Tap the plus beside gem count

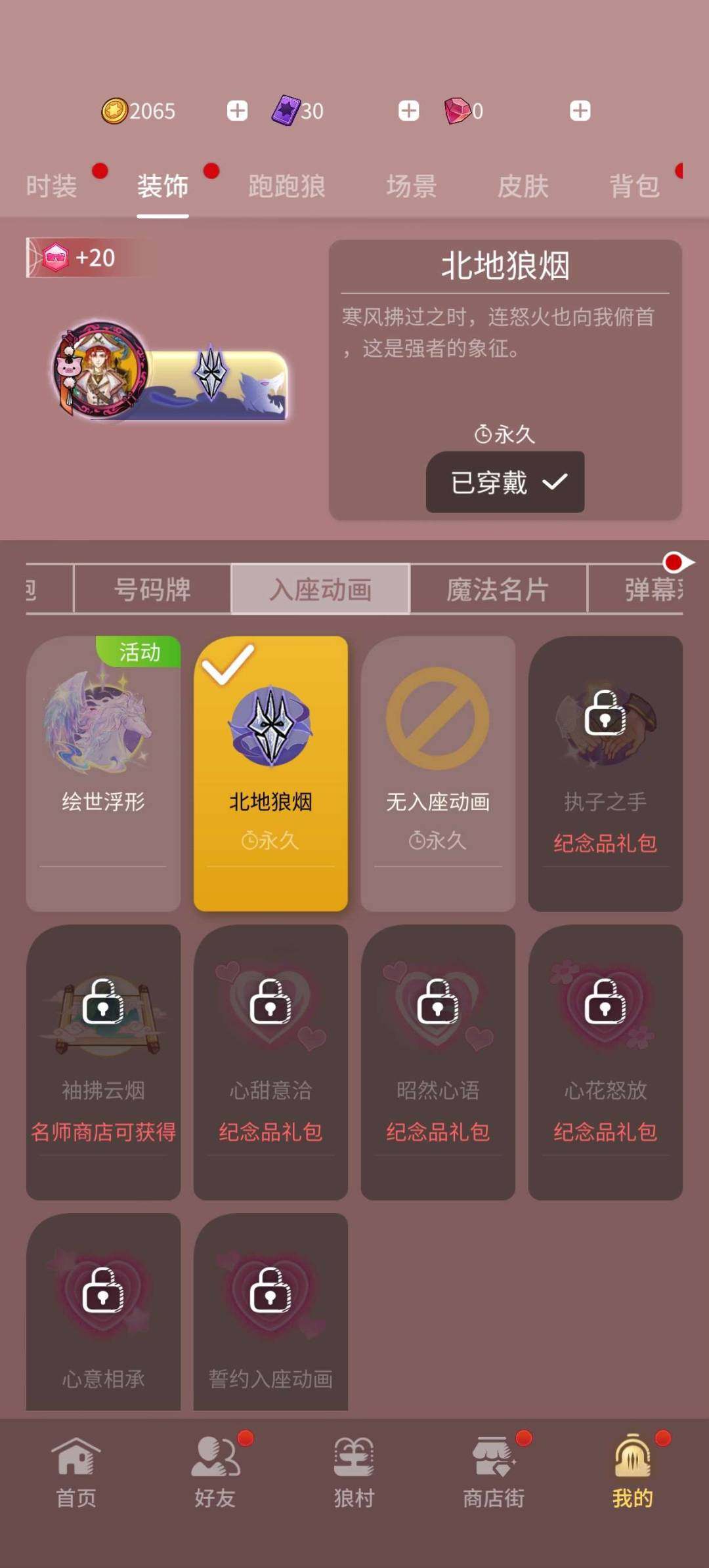click(578, 110)
